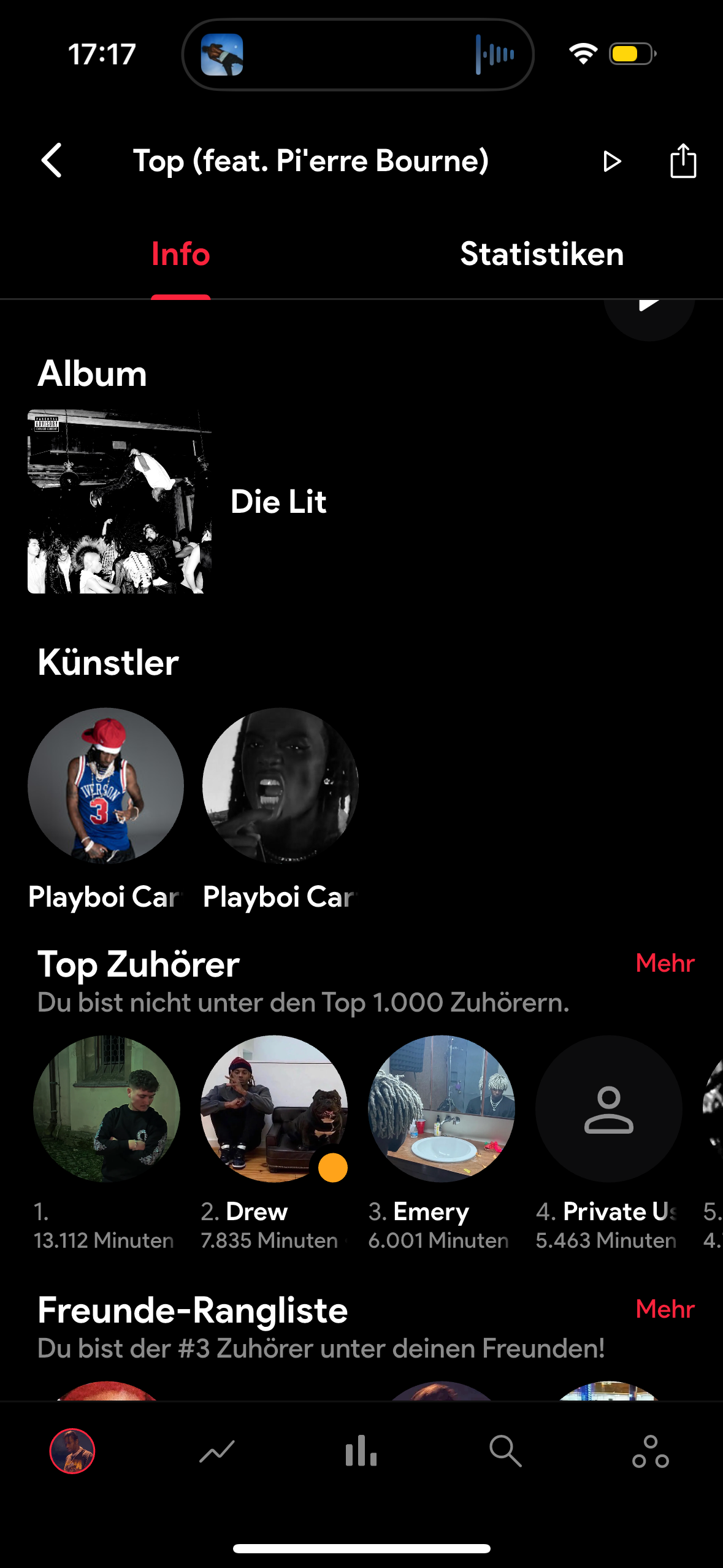Open Drew's listener profile
723x1568 pixels.
(x=274, y=1109)
